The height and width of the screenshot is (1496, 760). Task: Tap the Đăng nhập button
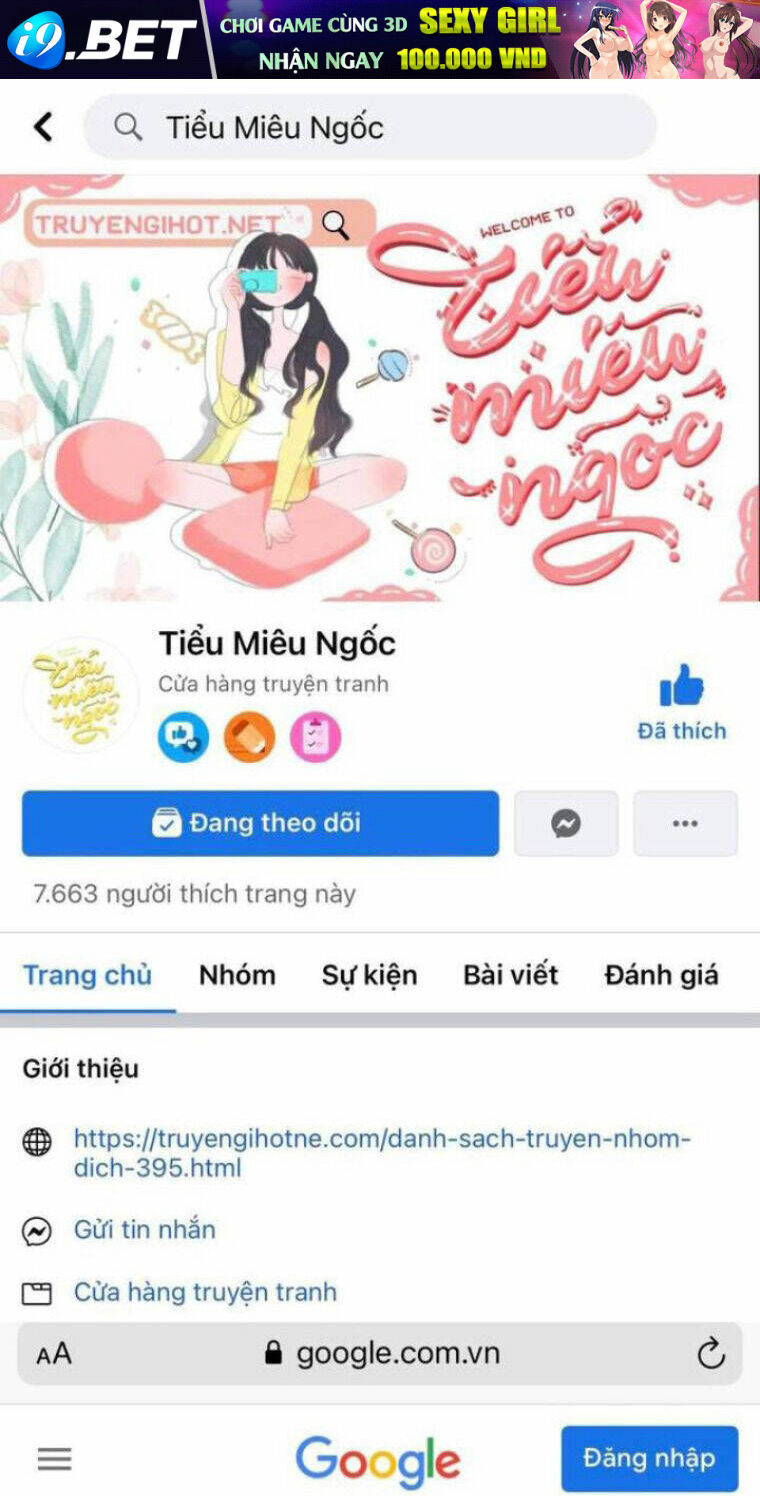pyautogui.click(x=649, y=1458)
